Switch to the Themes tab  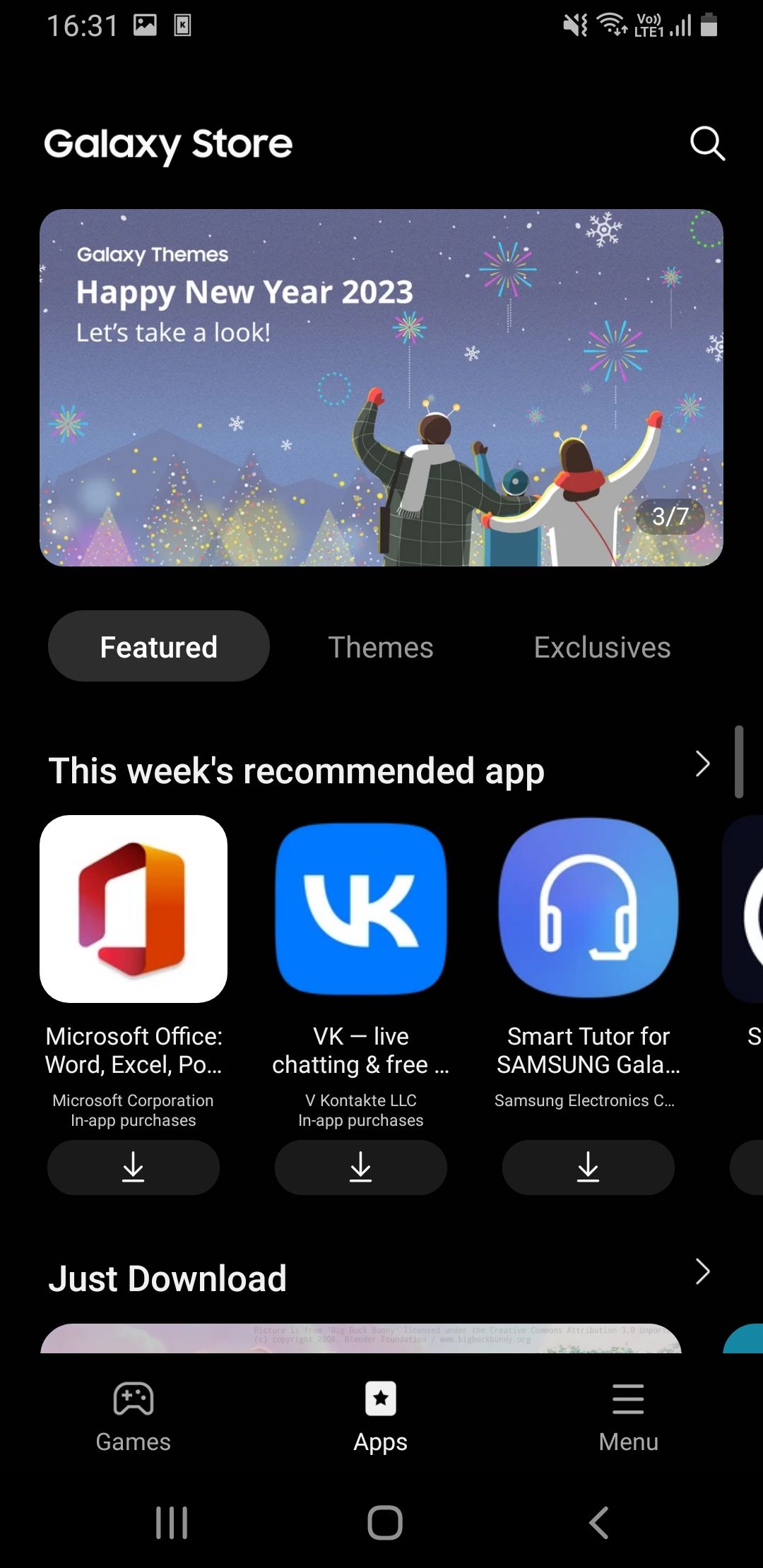click(x=381, y=646)
